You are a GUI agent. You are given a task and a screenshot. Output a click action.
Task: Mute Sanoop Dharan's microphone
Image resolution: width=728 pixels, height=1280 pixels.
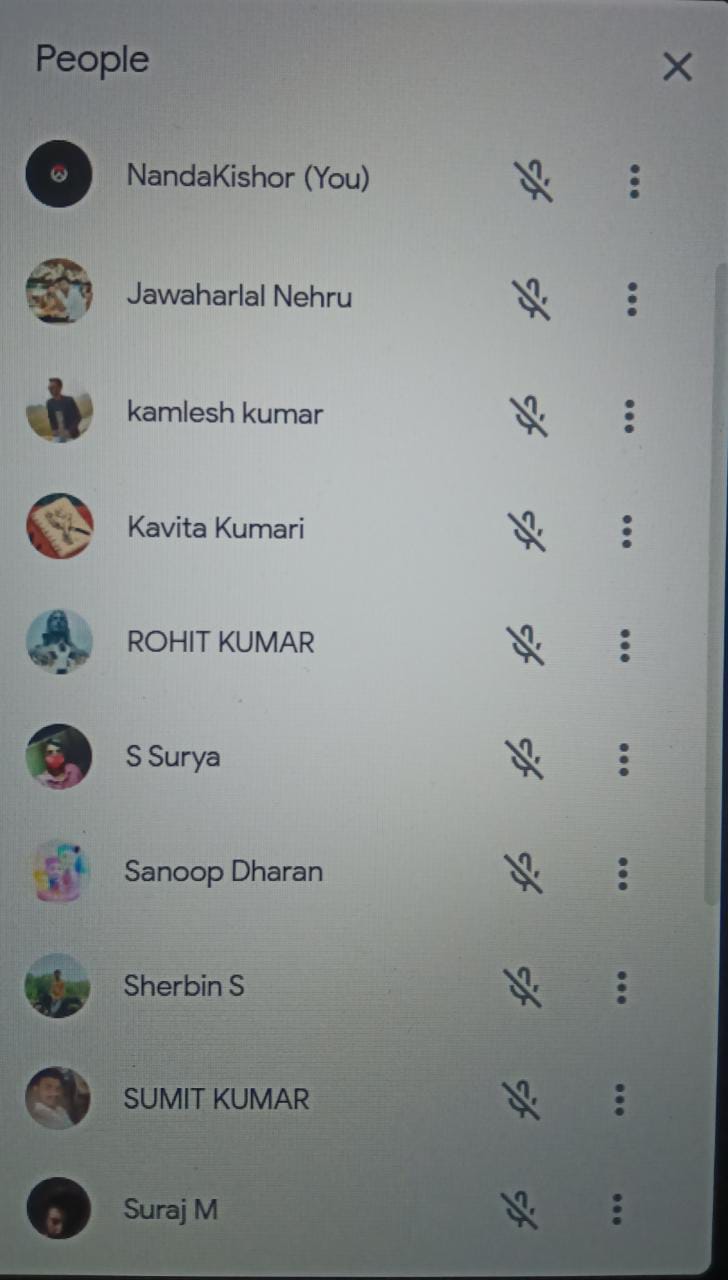(x=523, y=874)
